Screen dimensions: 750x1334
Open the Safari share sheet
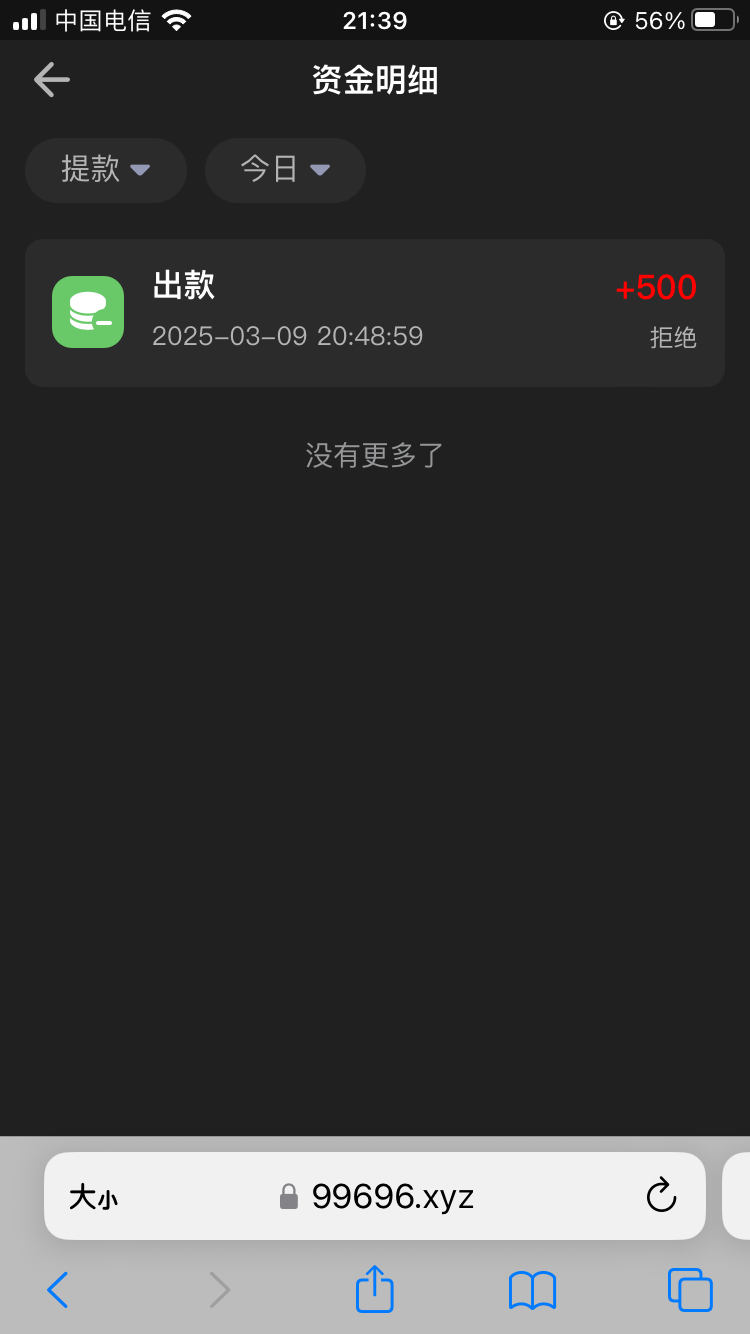(x=375, y=1289)
